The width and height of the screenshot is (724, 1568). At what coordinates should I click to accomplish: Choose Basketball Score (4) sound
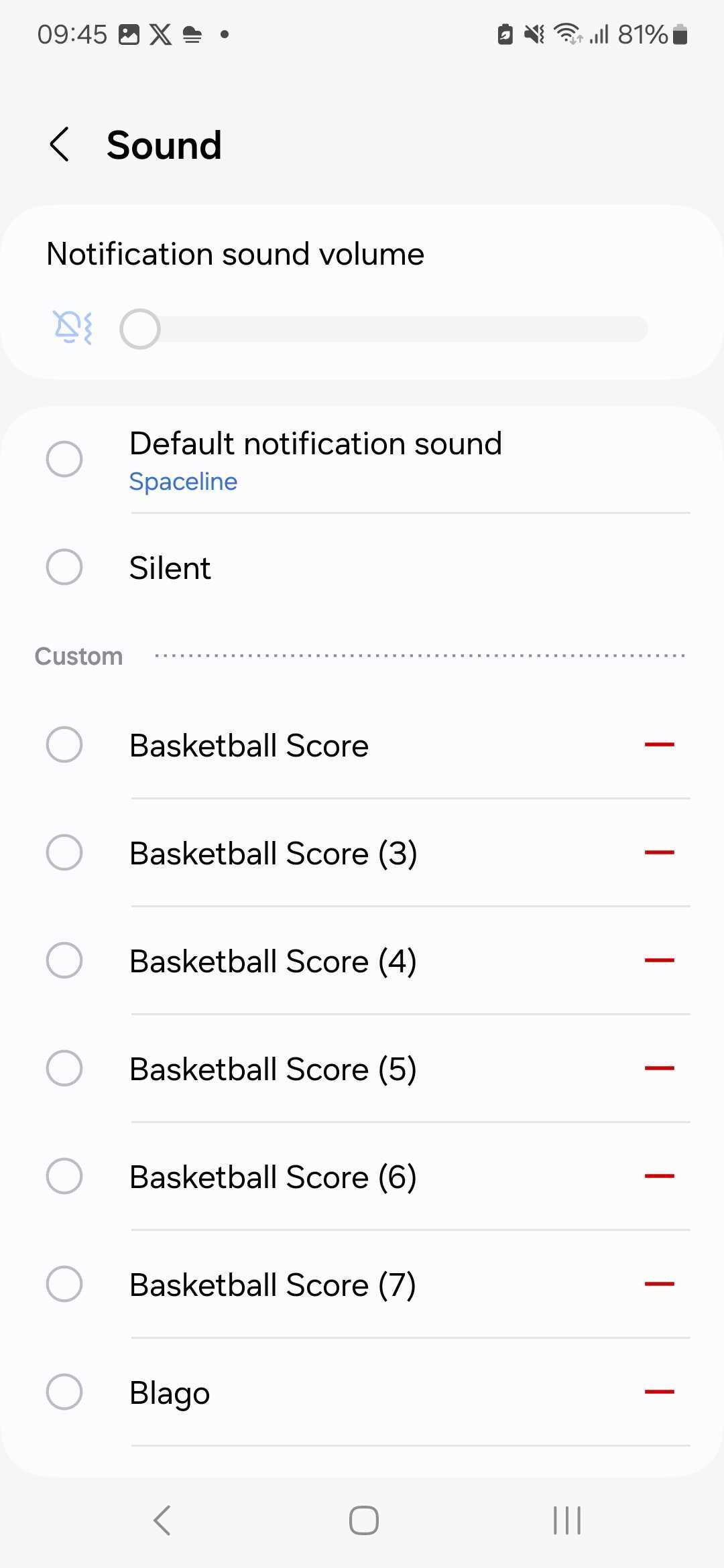[x=64, y=961]
